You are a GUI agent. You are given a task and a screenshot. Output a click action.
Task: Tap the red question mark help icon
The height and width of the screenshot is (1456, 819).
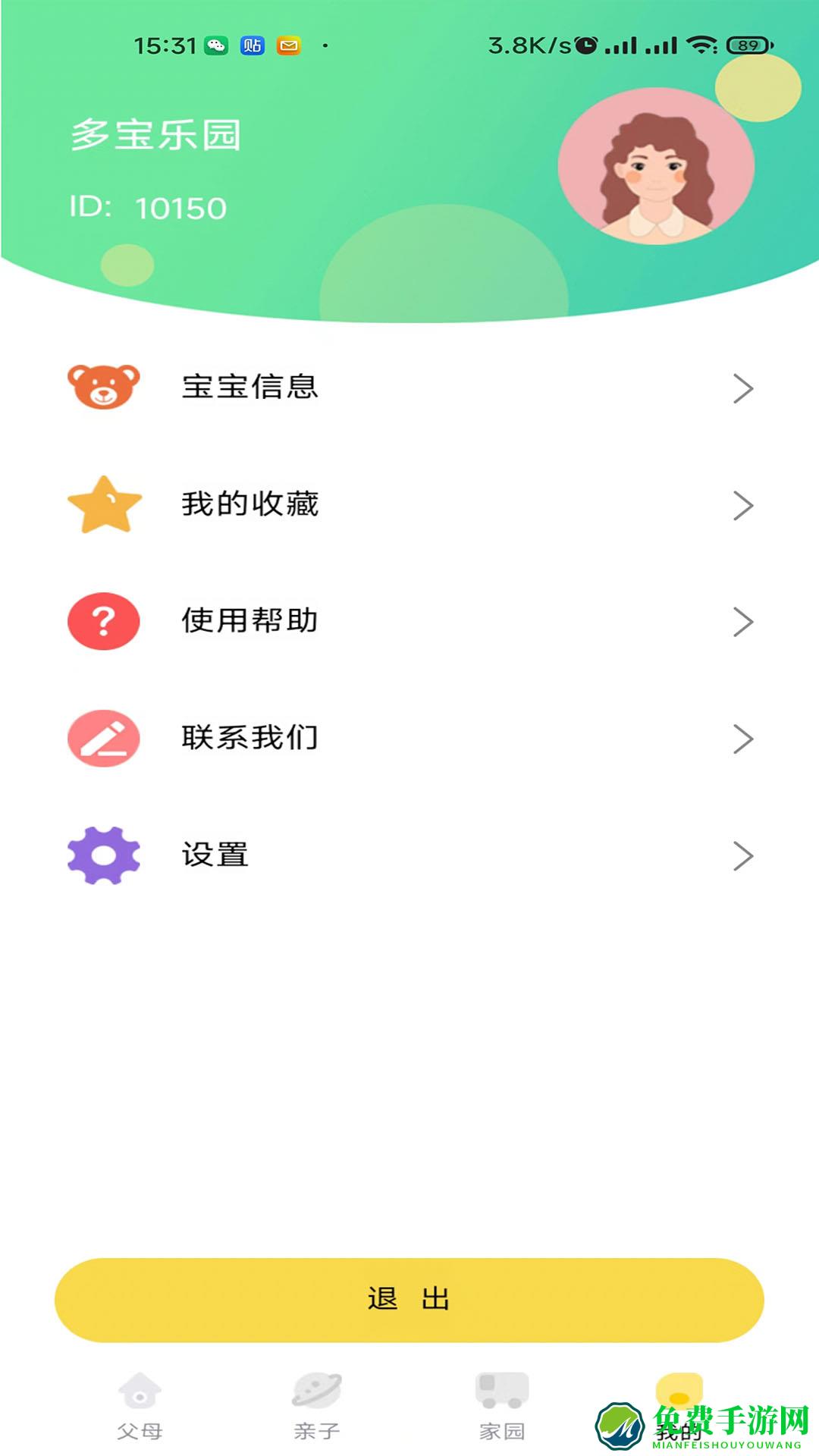click(102, 620)
